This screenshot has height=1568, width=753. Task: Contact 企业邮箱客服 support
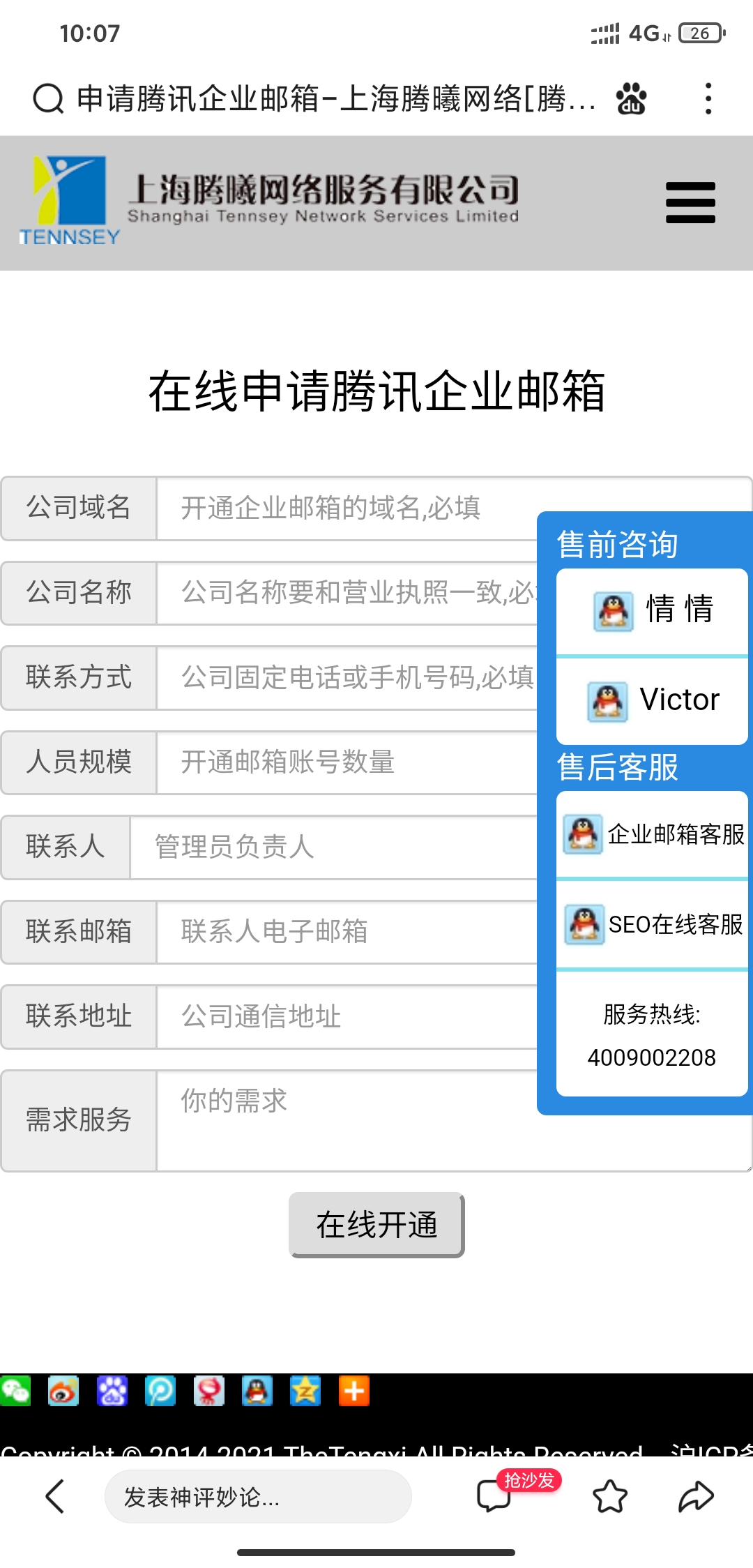652,834
